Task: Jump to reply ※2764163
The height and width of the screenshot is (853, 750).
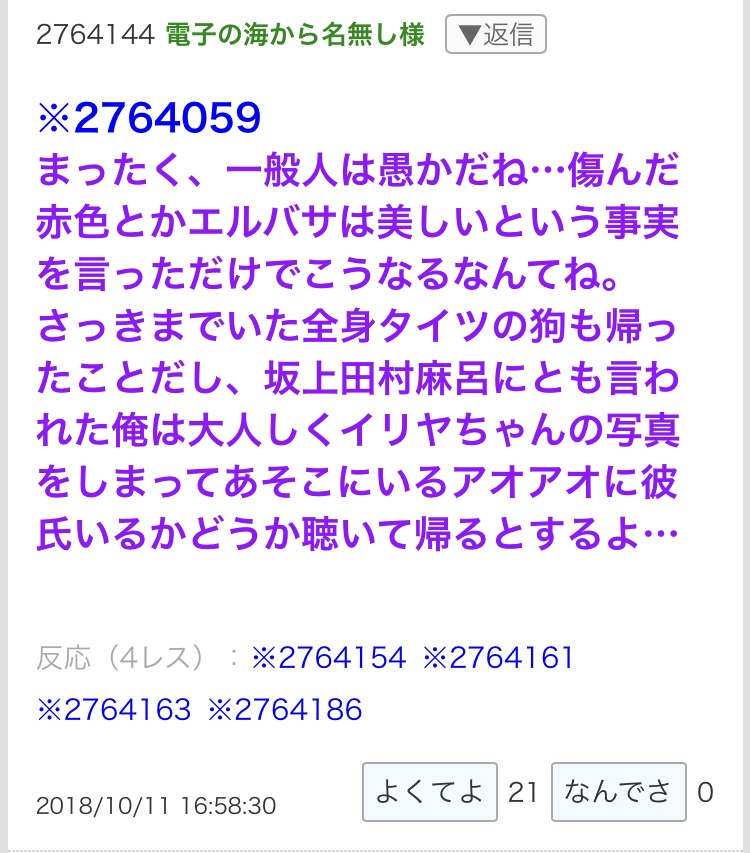Action: click(113, 709)
